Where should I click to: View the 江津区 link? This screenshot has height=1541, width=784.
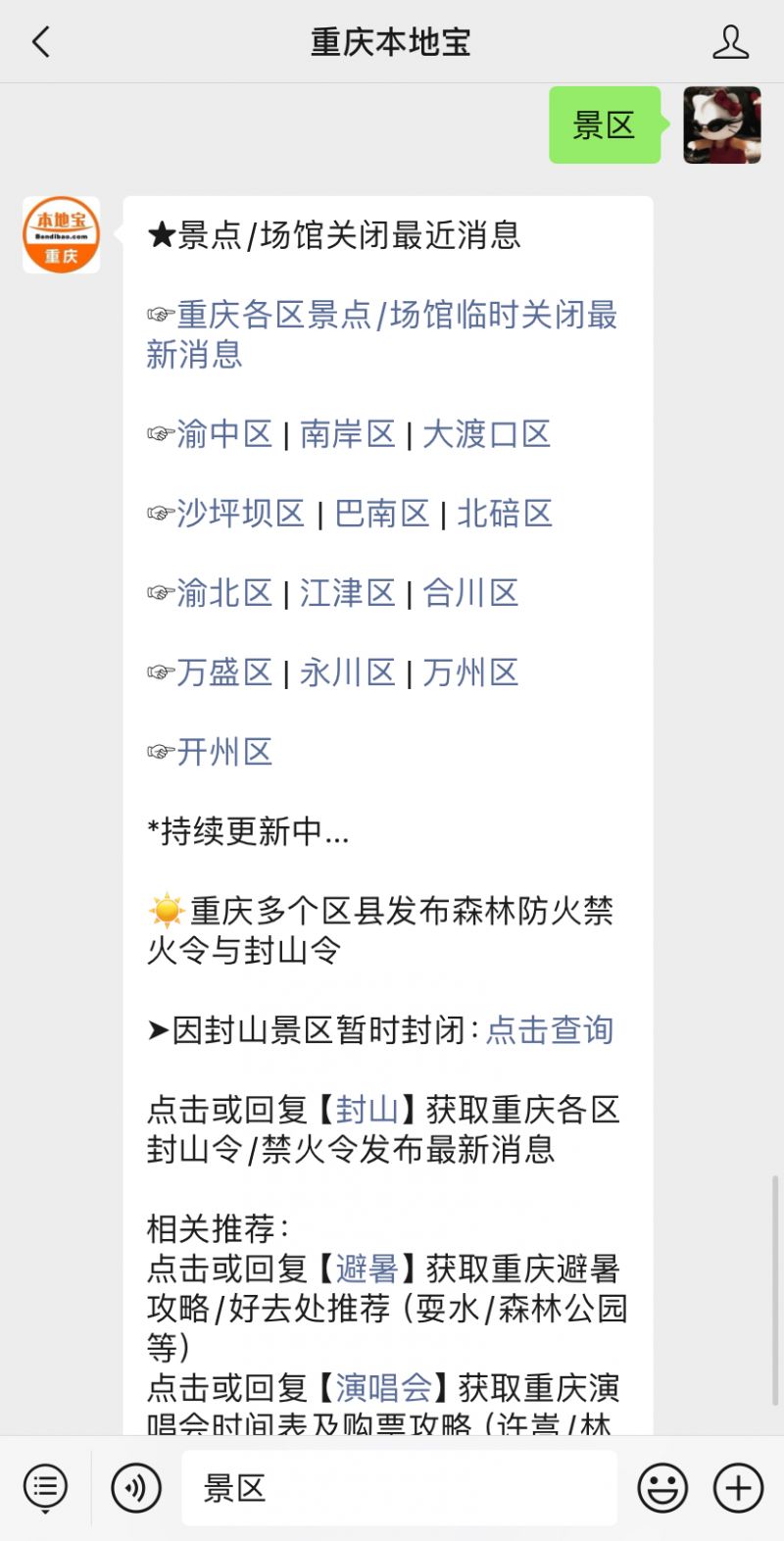click(347, 593)
